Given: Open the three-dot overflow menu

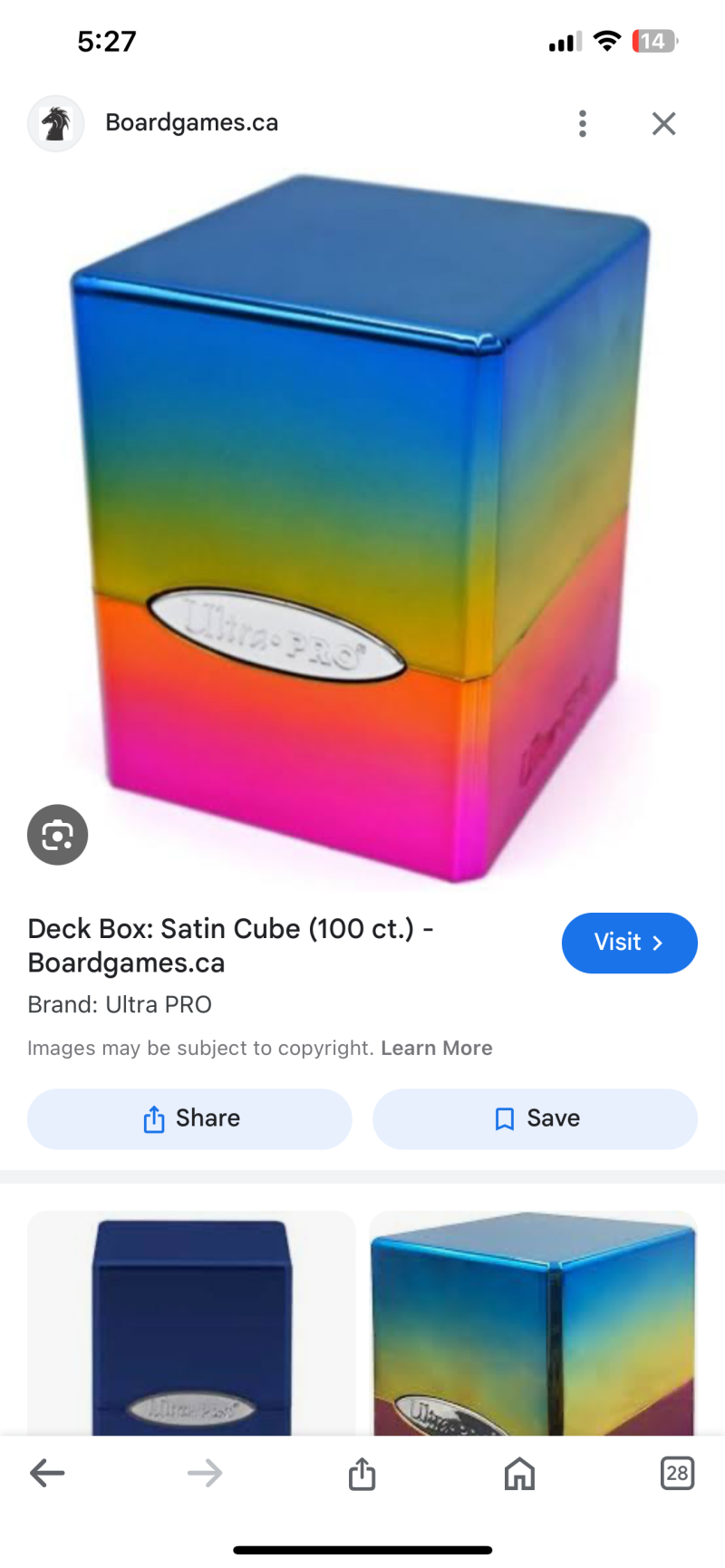Looking at the screenshot, I should coord(583,123).
